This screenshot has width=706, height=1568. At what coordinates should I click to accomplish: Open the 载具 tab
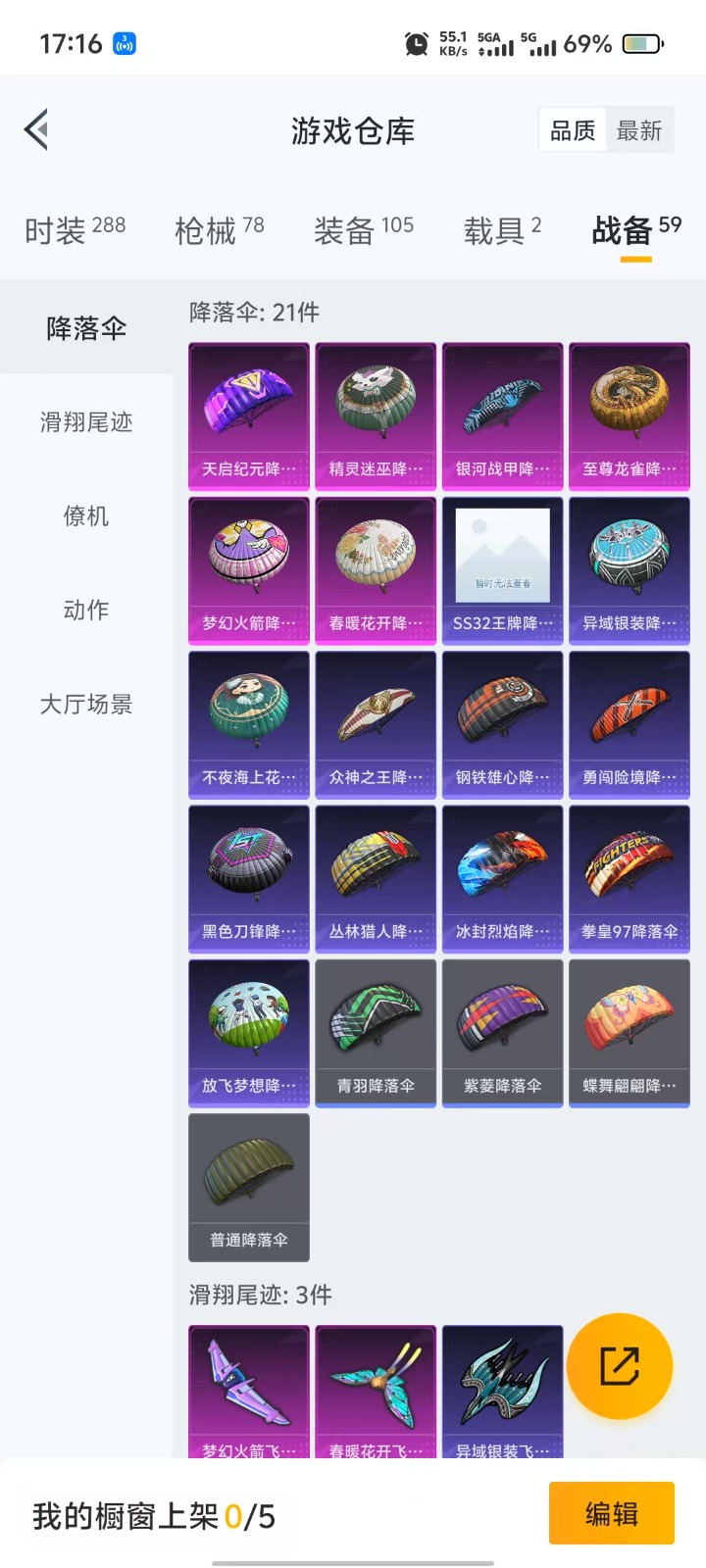click(x=502, y=230)
